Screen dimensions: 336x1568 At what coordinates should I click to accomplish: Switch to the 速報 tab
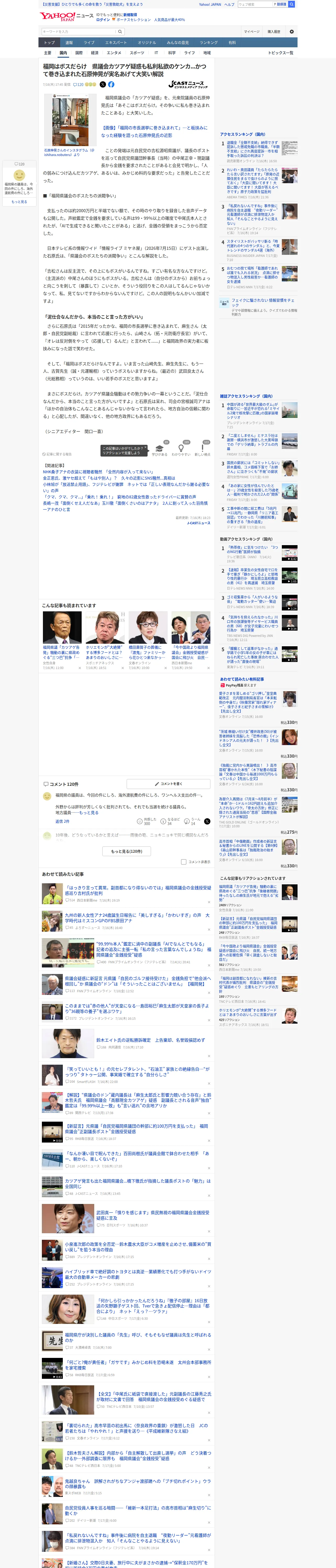[69, 43]
